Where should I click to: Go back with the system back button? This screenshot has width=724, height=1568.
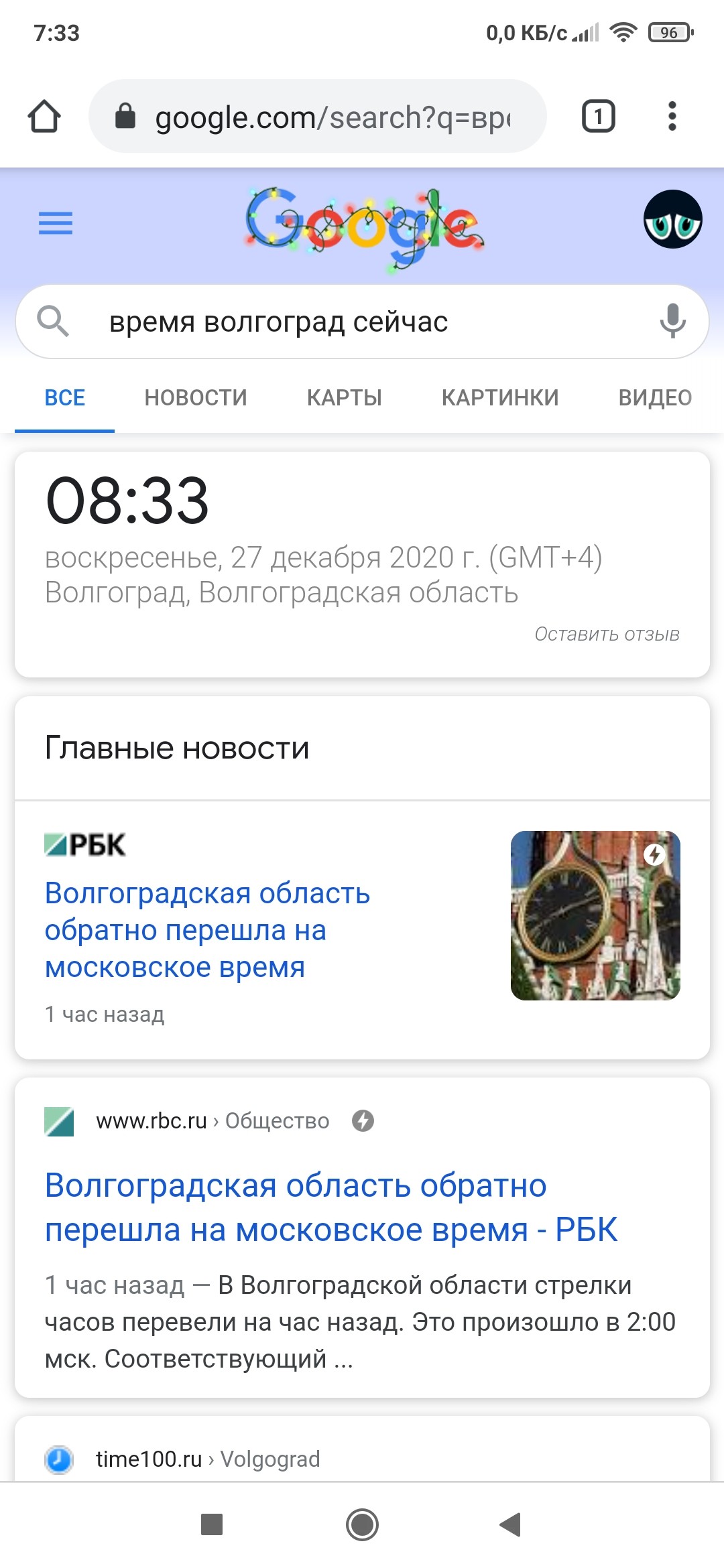click(x=510, y=1524)
